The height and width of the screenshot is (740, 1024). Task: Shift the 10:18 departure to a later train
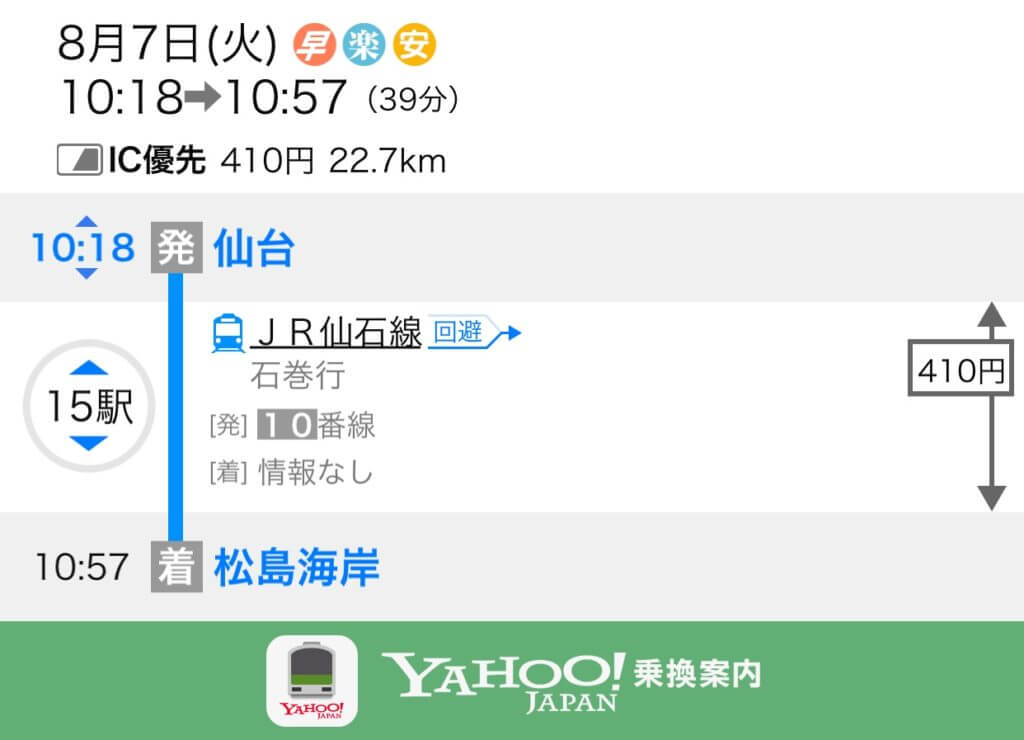(x=87, y=274)
